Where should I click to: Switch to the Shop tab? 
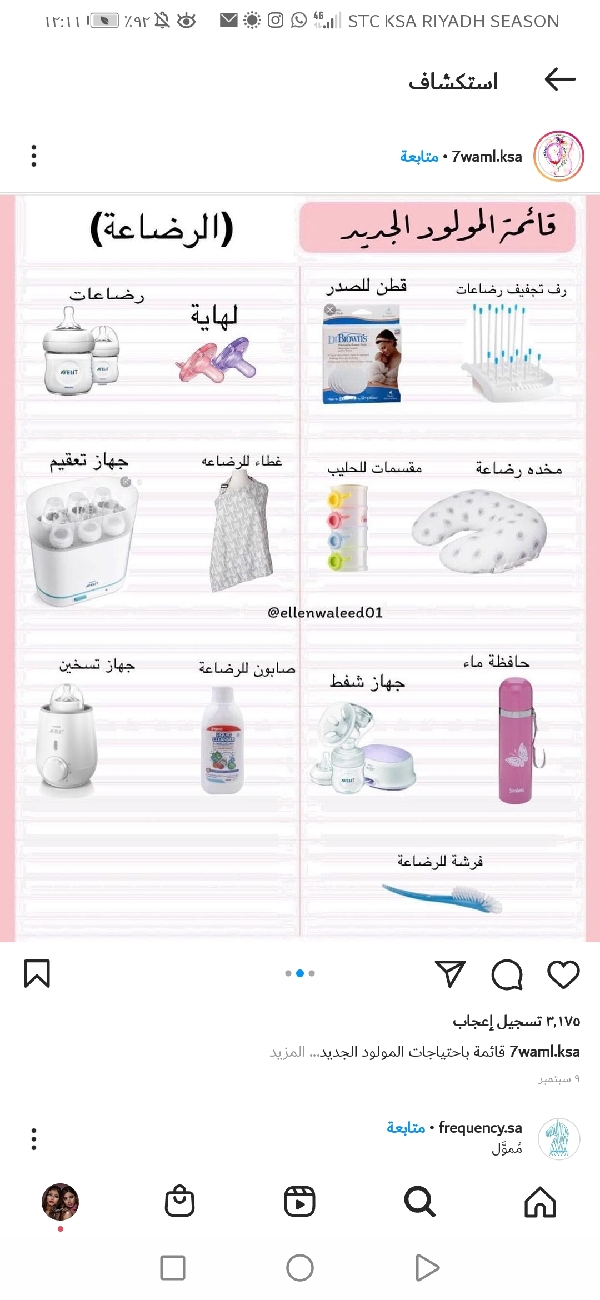point(180,1201)
